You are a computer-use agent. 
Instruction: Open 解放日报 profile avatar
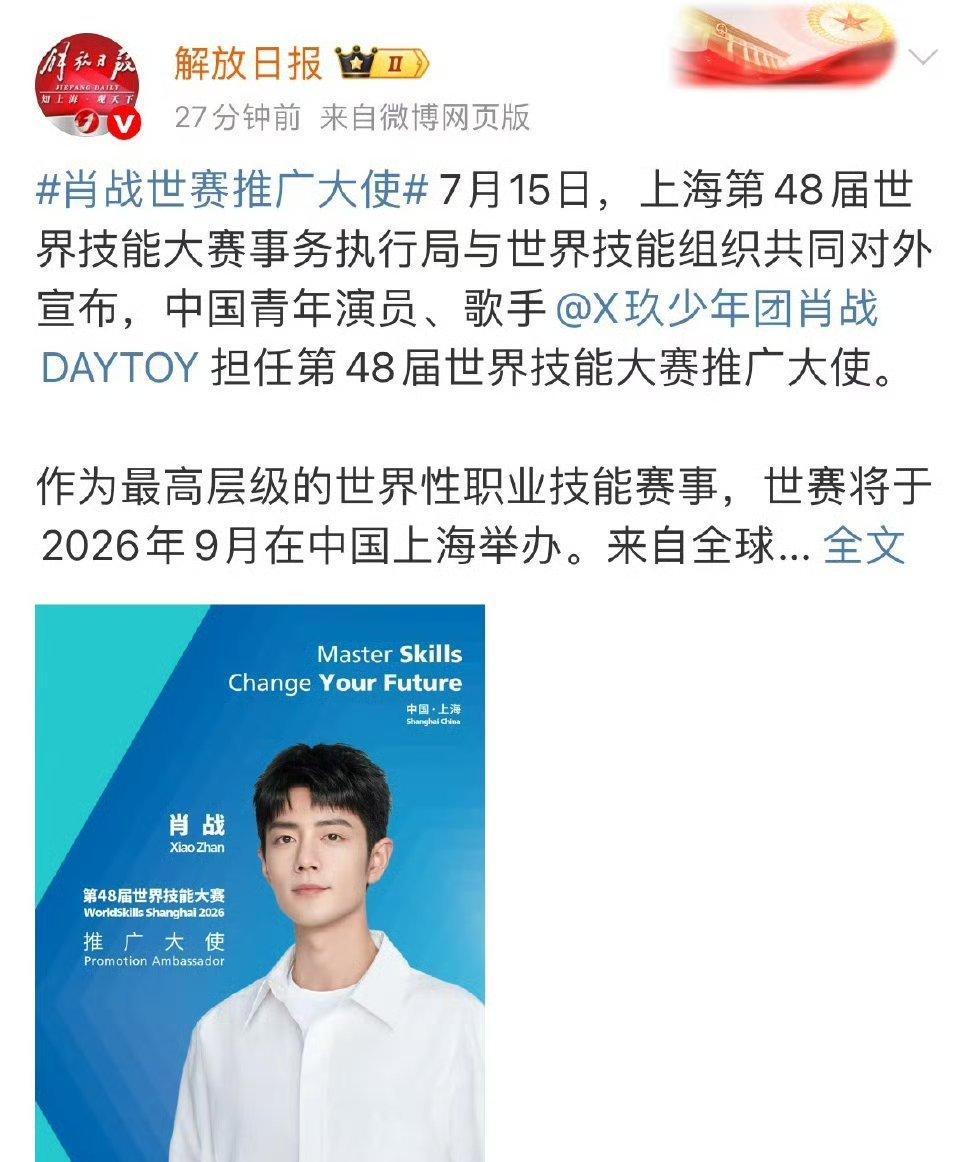[x=87, y=86]
